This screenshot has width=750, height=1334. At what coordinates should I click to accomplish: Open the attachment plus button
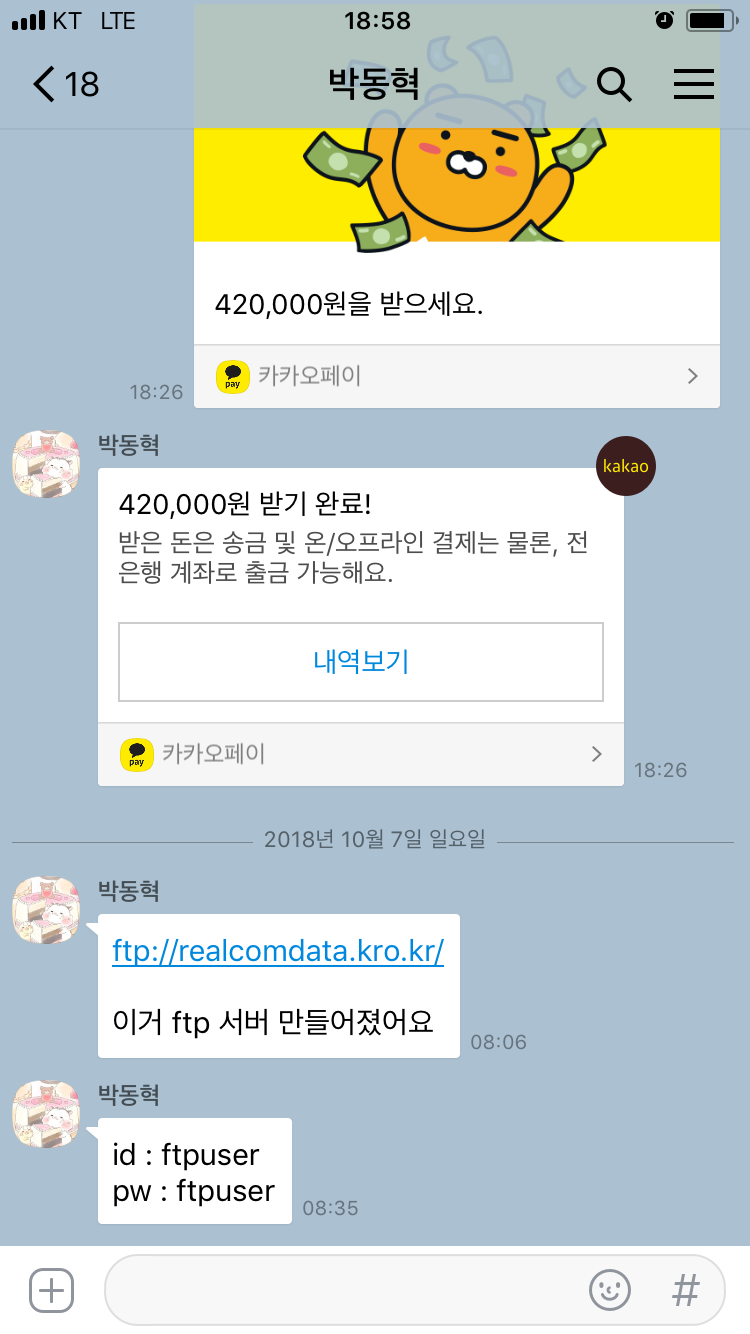tap(51, 1290)
